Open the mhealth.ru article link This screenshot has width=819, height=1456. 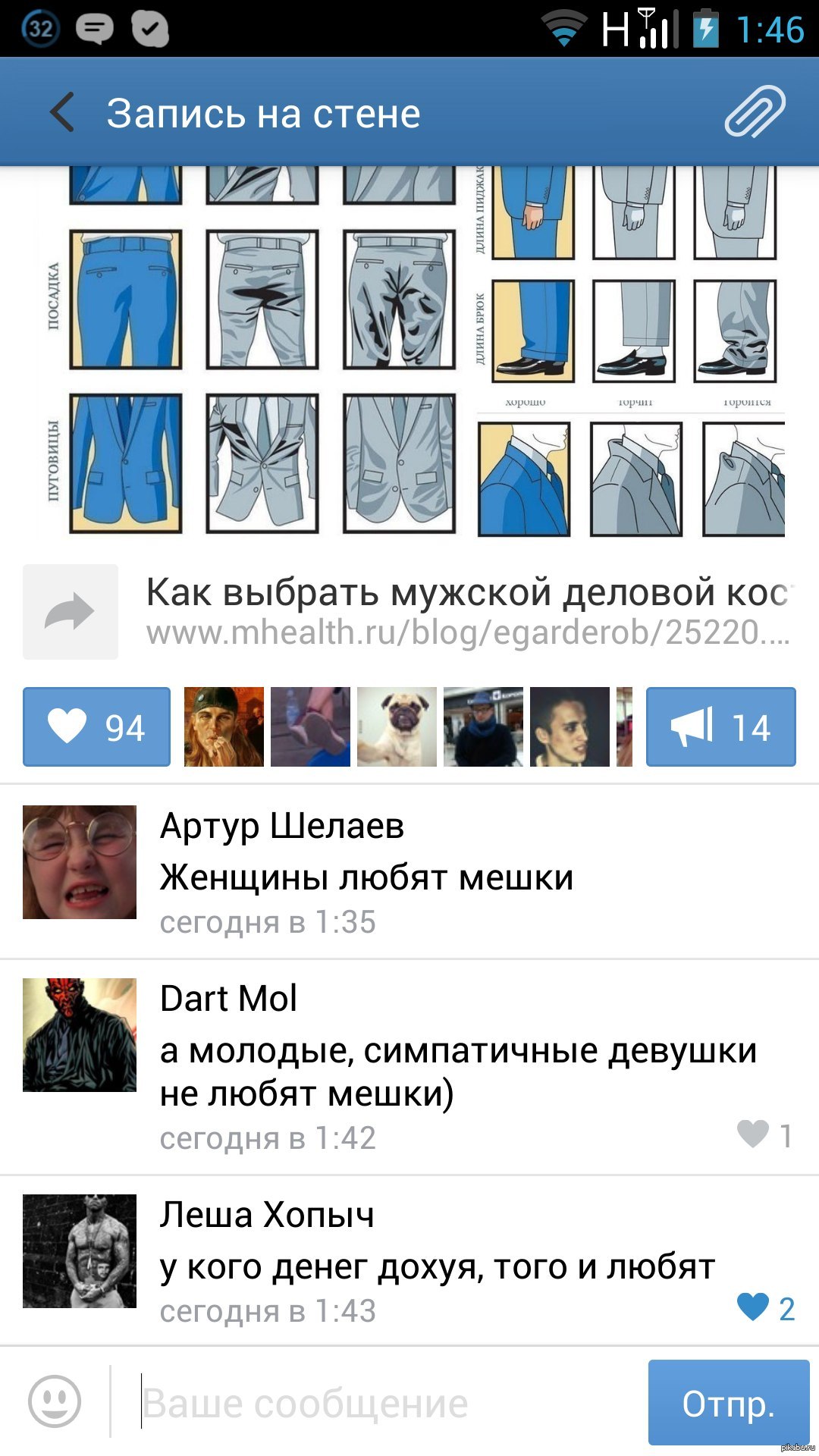point(466,611)
